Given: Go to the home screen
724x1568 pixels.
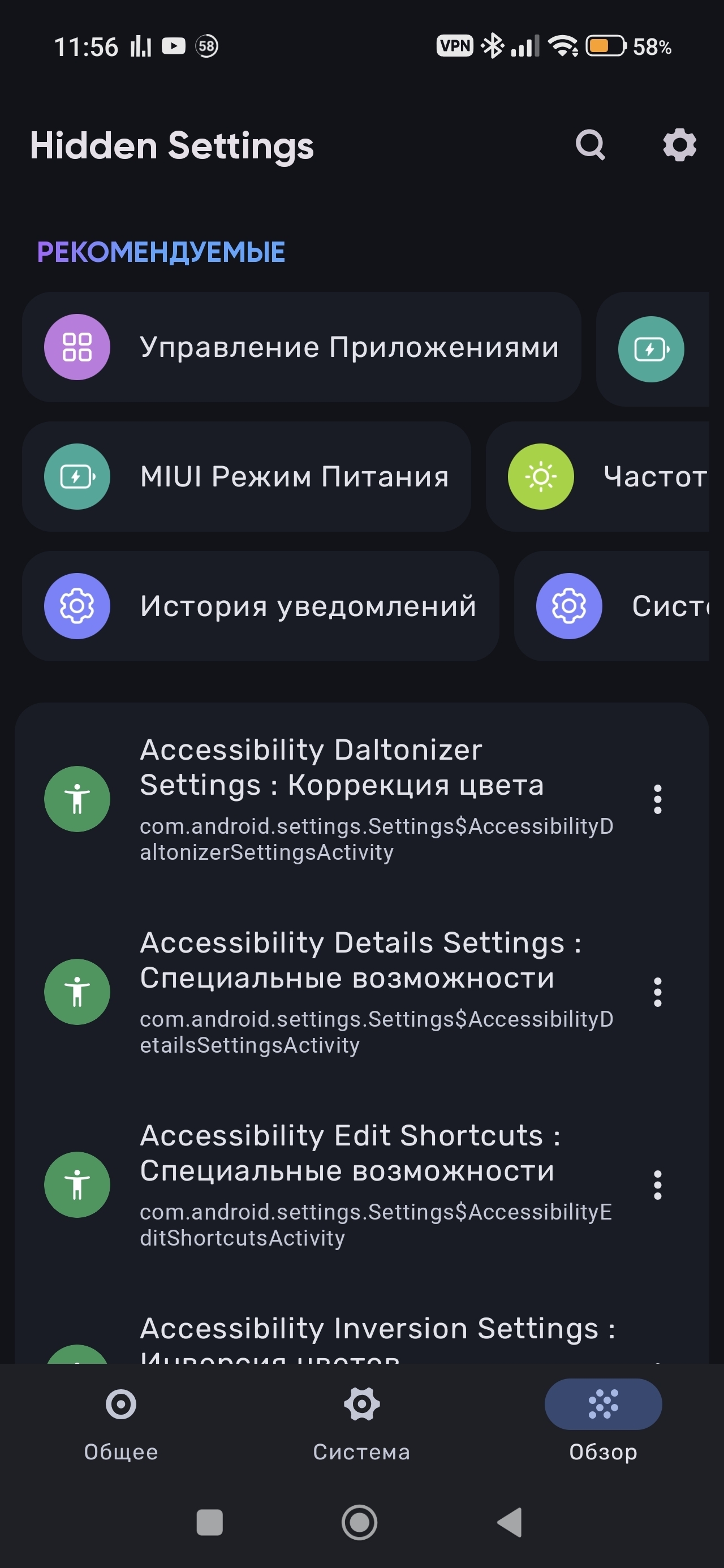Looking at the screenshot, I should pos(359,1522).
